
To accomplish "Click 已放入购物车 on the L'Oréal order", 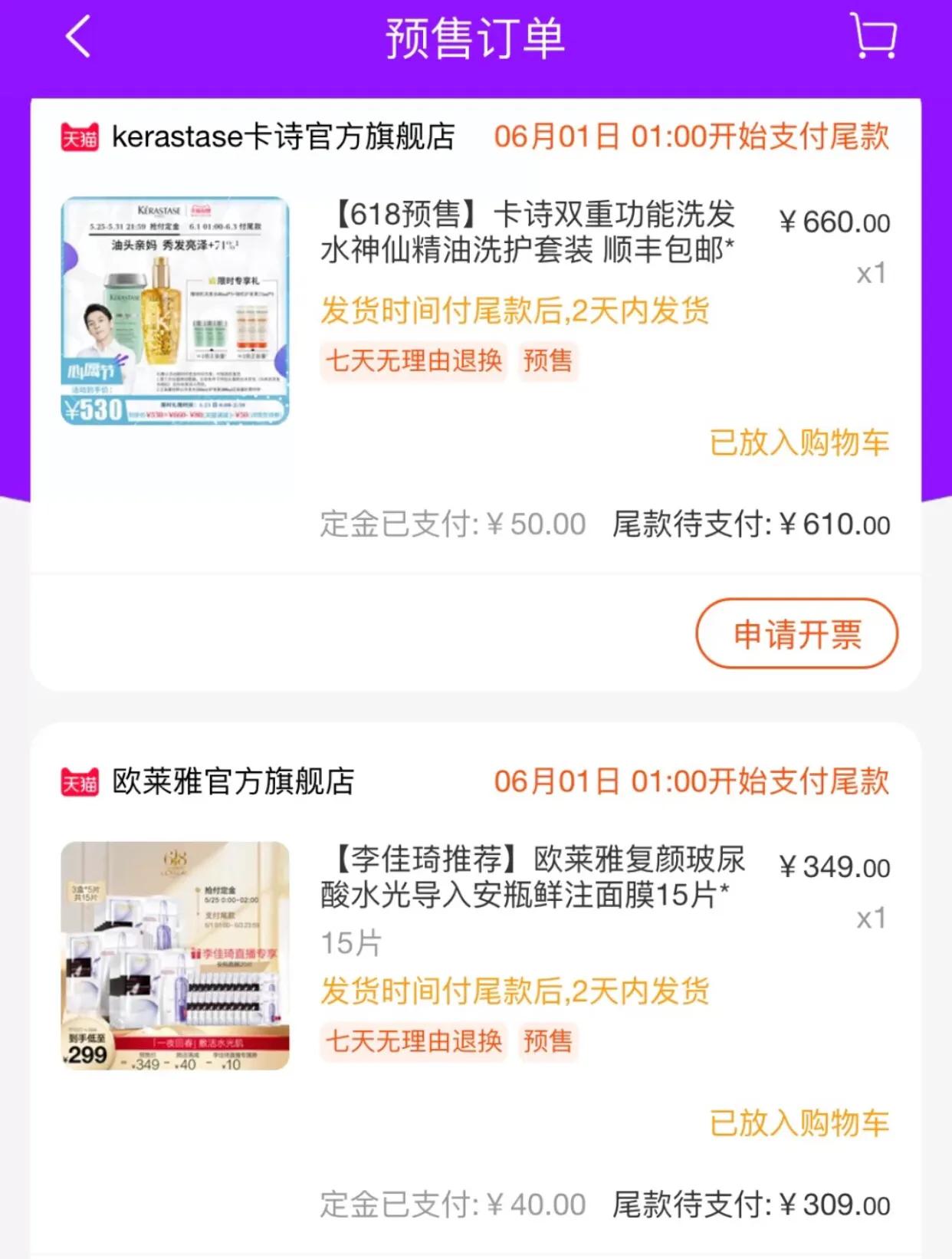I will click(799, 1125).
